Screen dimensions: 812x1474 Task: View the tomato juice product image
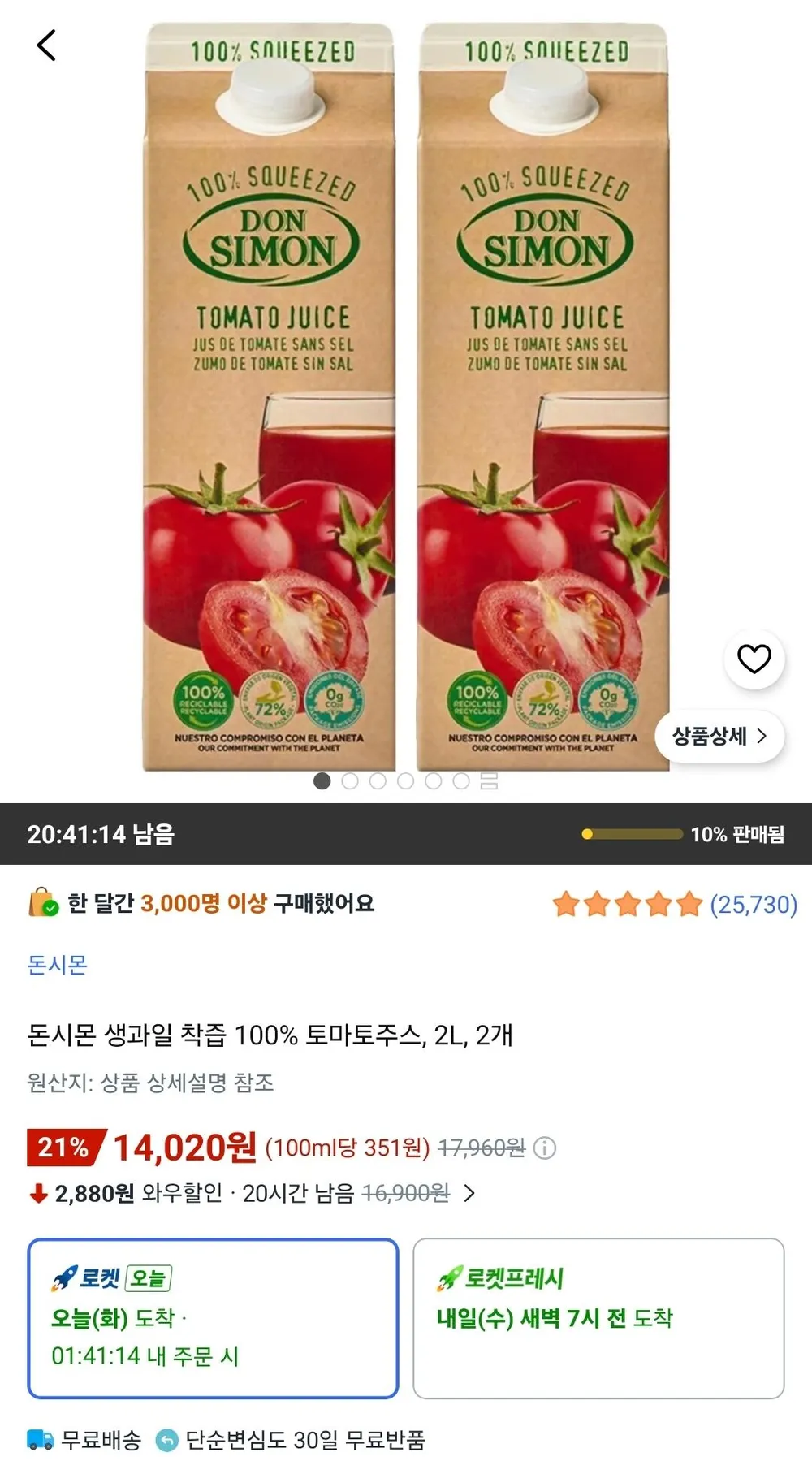[x=406, y=396]
